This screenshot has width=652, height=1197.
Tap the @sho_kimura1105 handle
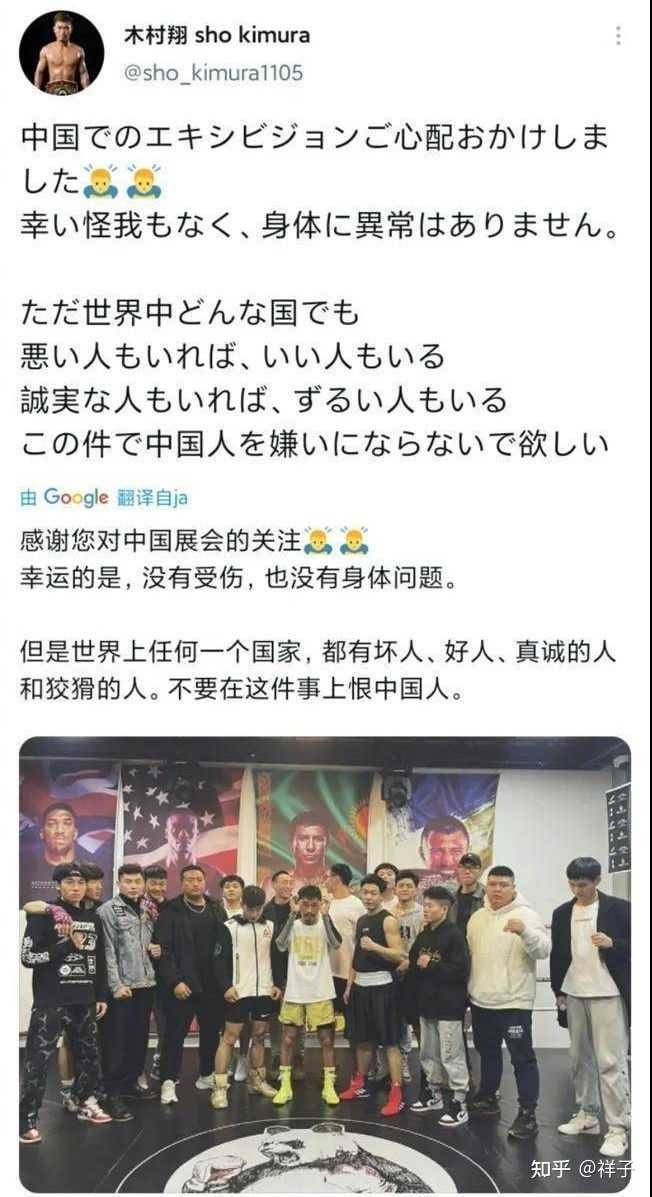(212, 73)
